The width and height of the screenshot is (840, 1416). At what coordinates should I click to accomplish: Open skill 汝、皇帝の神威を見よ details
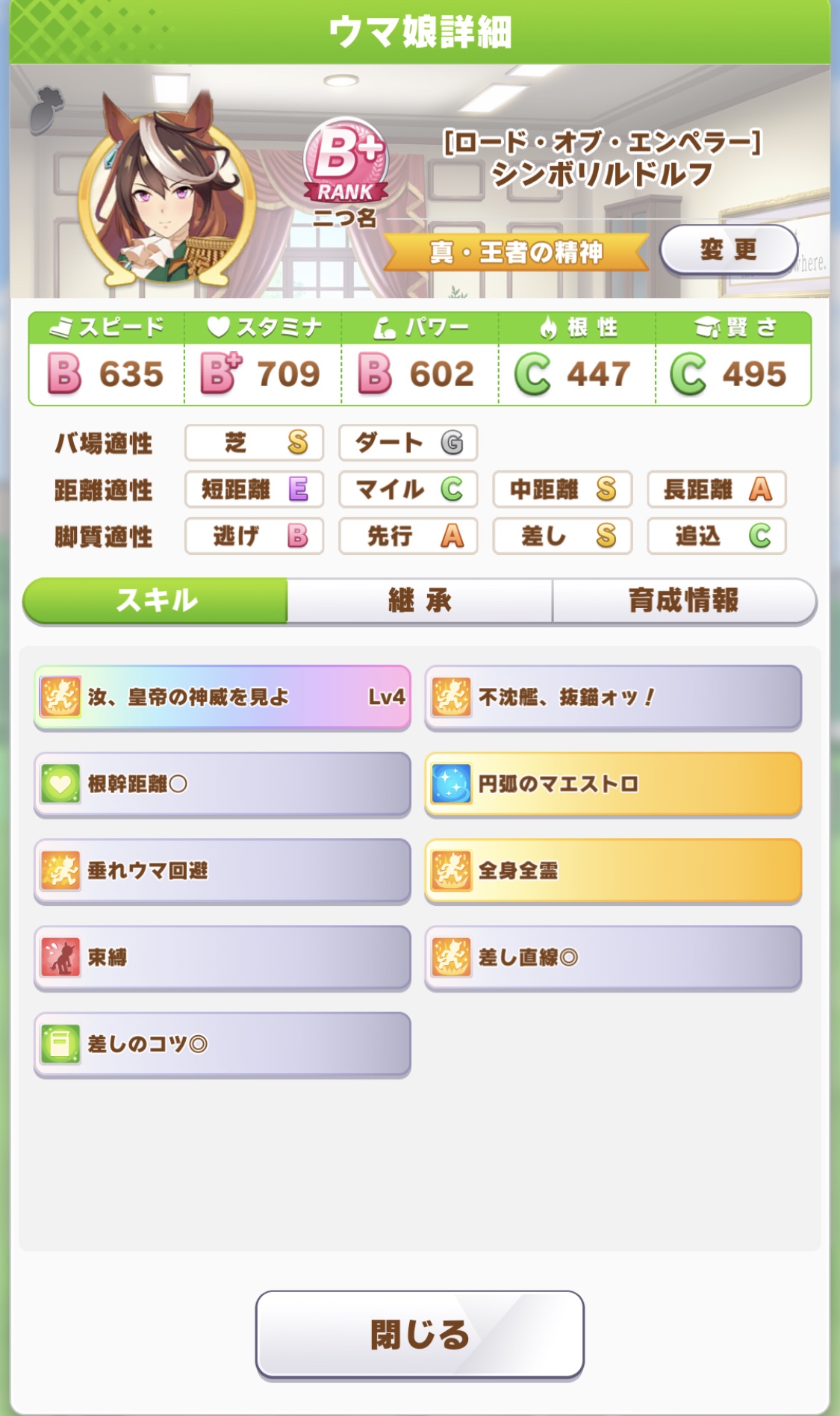click(223, 698)
